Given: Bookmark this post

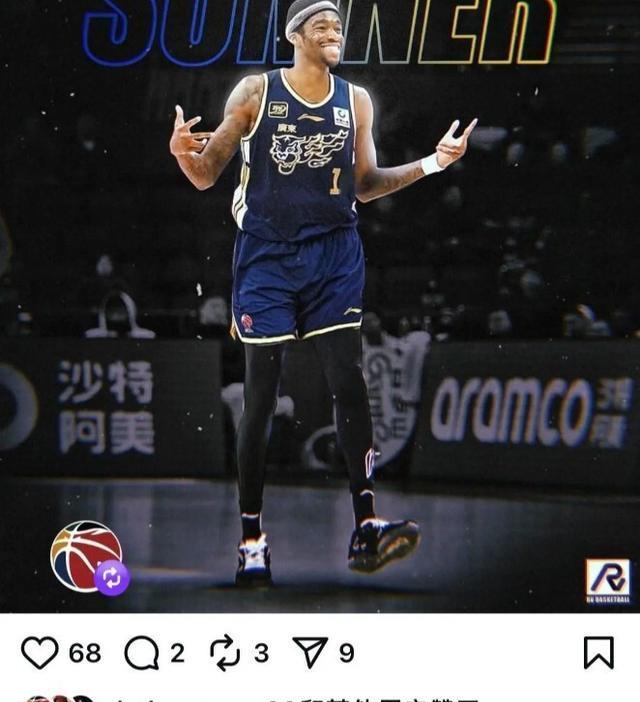Looking at the screenshot, I should click(x=598, y=653).
